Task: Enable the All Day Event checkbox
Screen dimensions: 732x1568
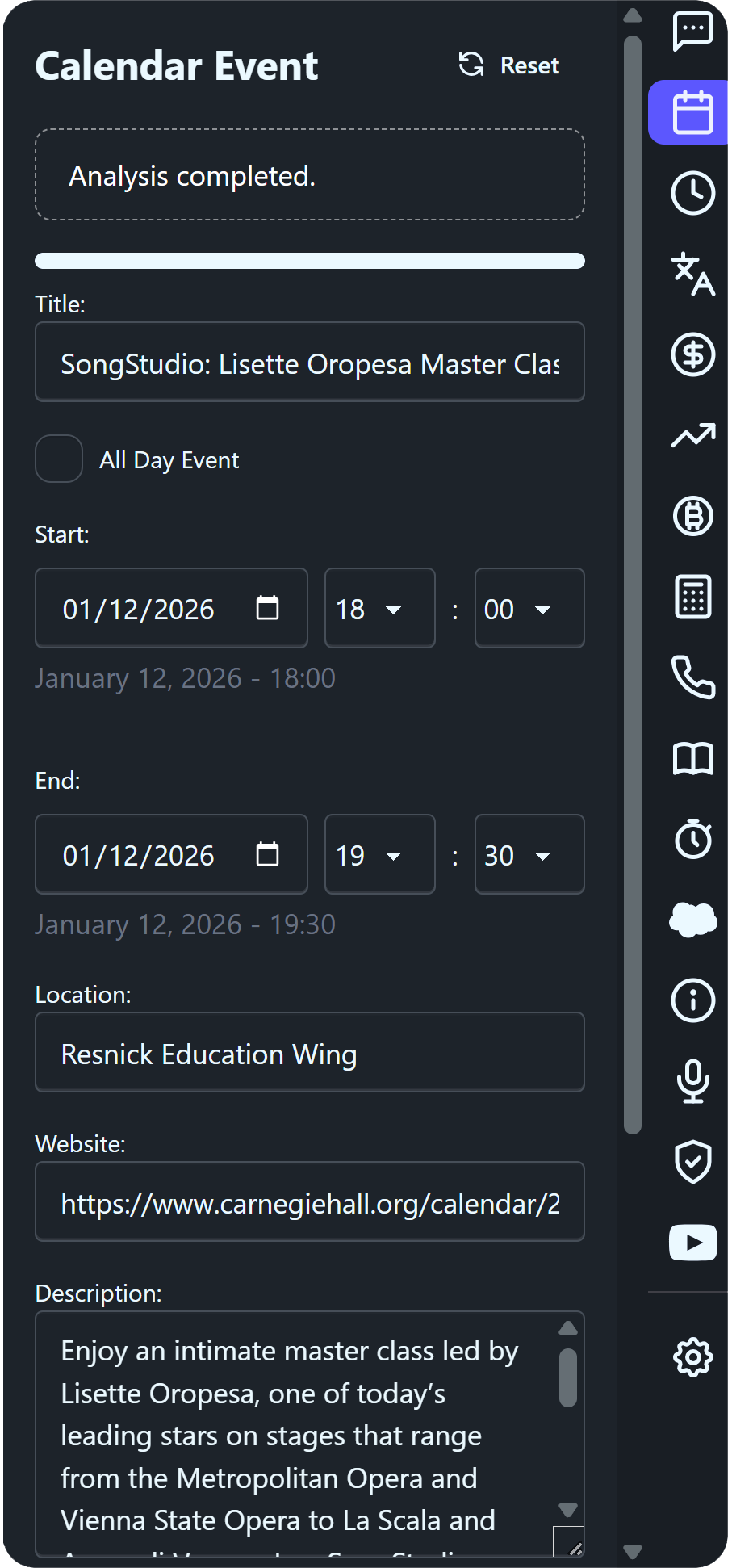Action: tap(58, 459)
